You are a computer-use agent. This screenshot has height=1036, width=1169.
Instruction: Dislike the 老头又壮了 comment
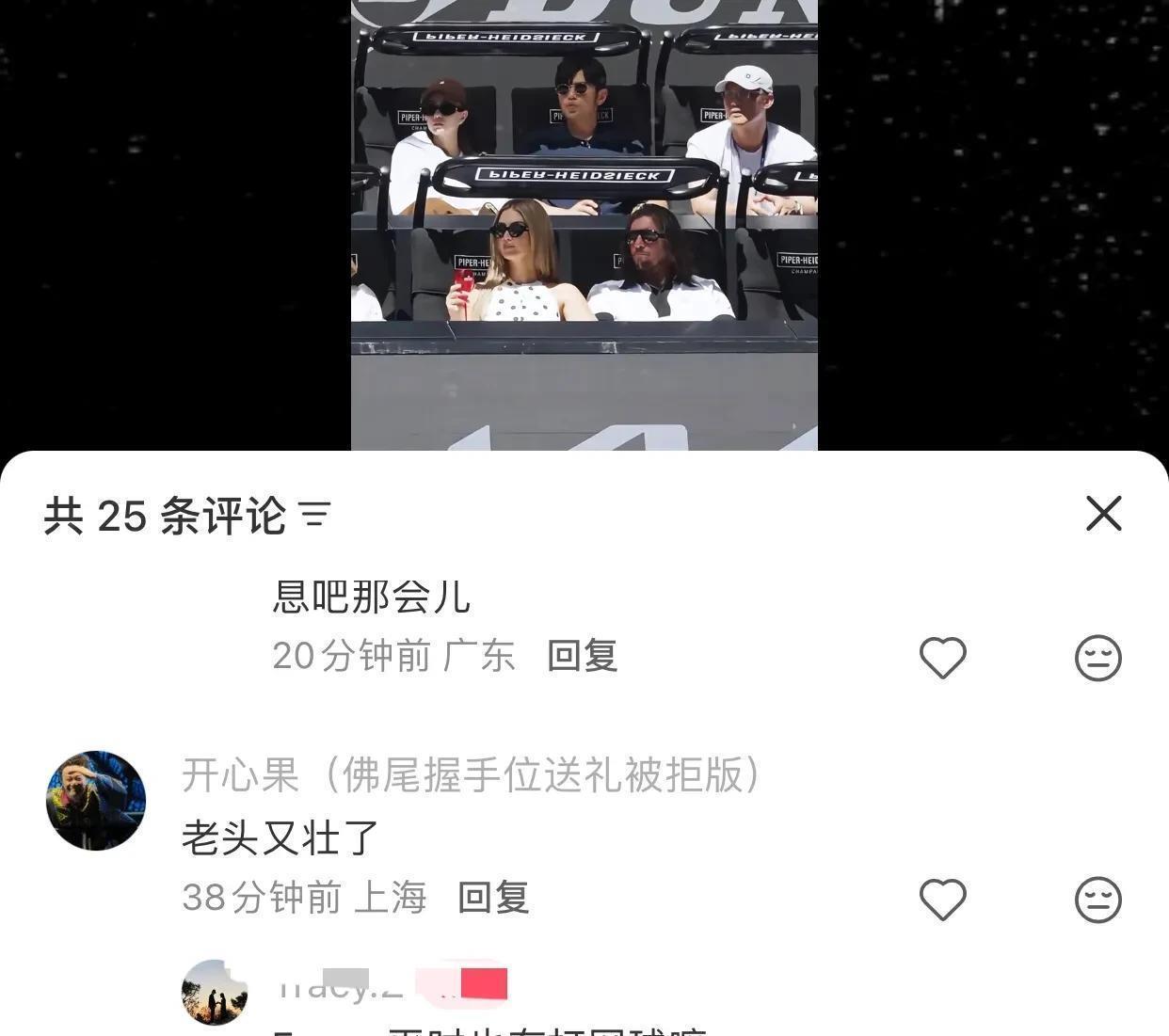click(1097, 900)
